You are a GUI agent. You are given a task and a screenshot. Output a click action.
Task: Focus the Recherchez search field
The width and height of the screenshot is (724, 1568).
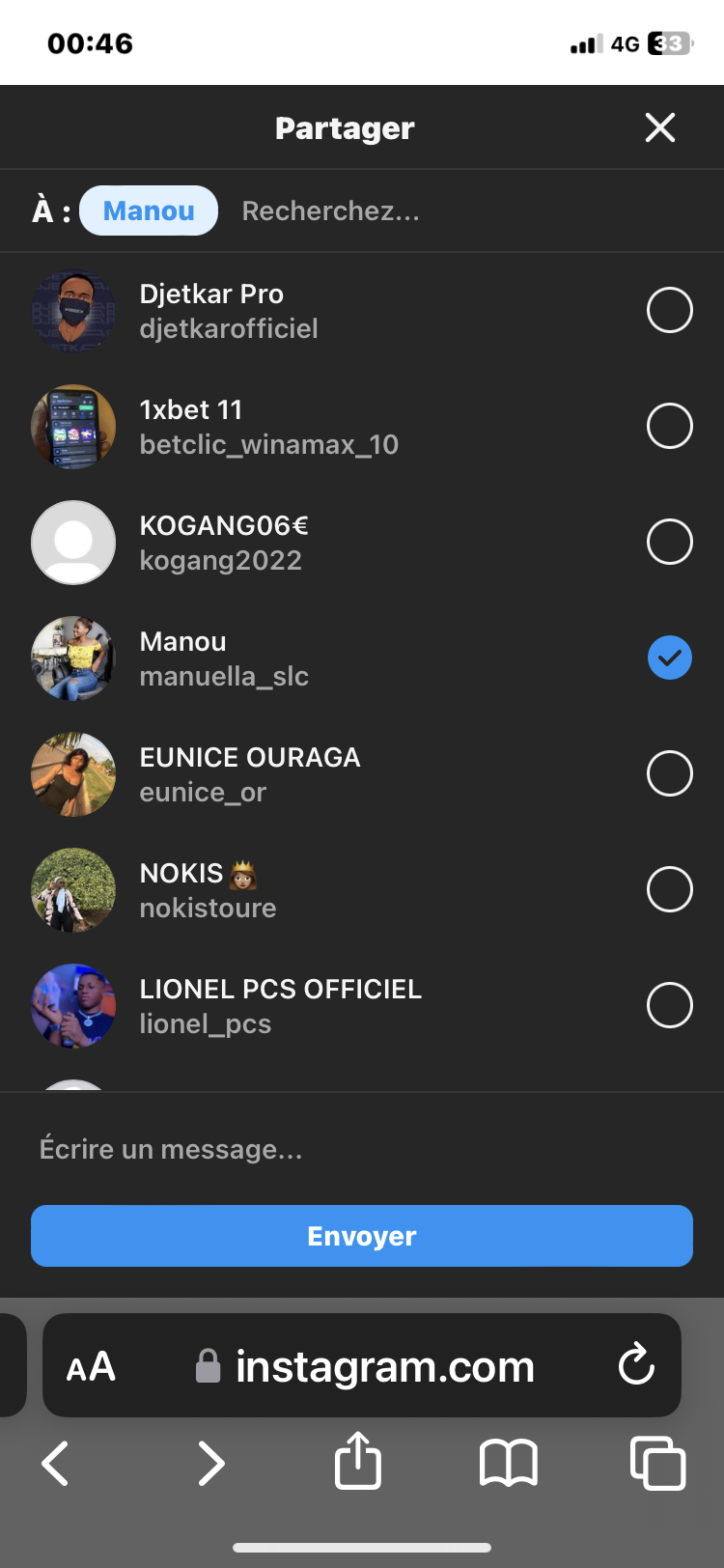click(434, 210)
